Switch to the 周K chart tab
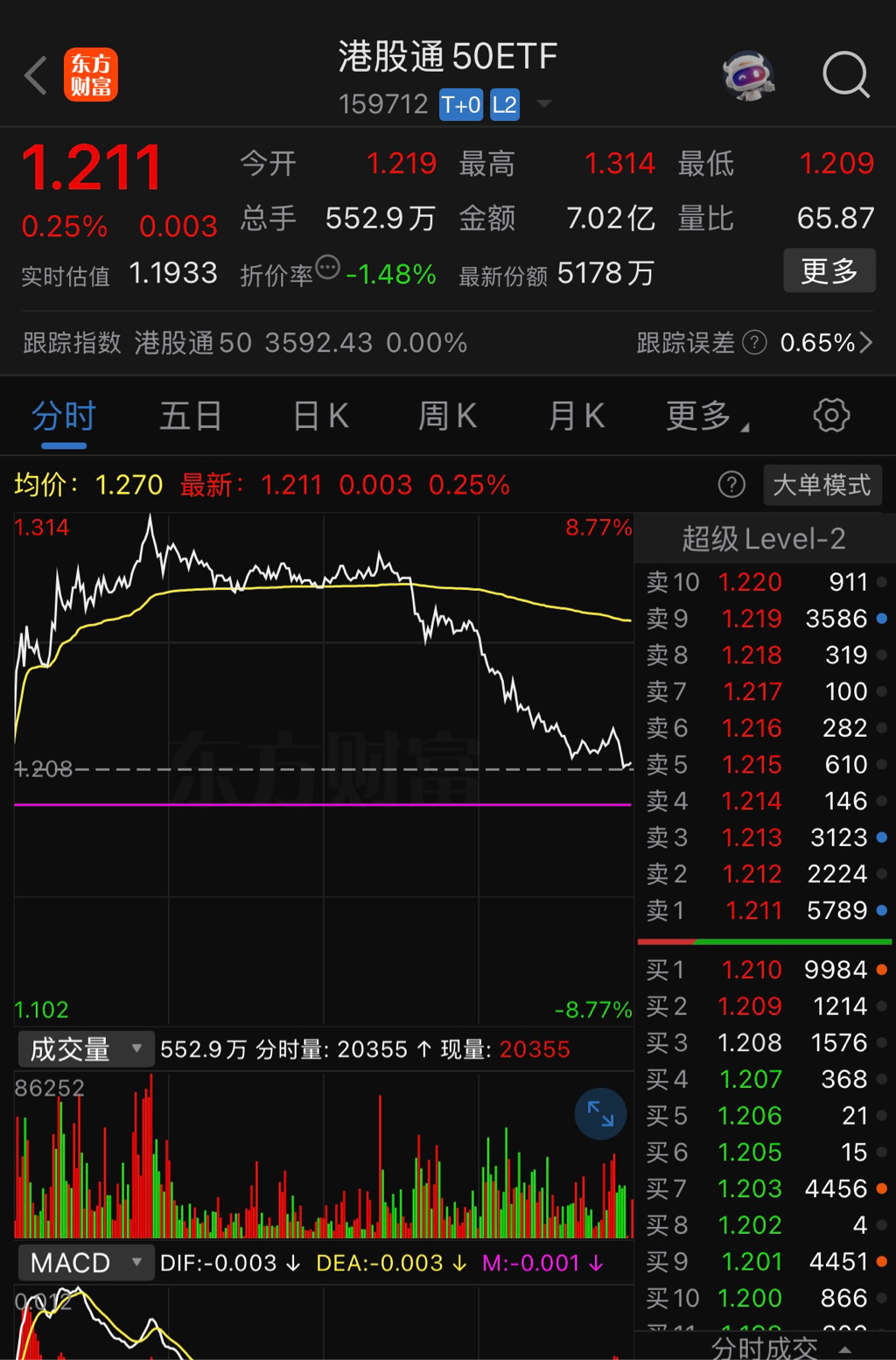Screen dimensions: 896x1360 tap(447, 416)
